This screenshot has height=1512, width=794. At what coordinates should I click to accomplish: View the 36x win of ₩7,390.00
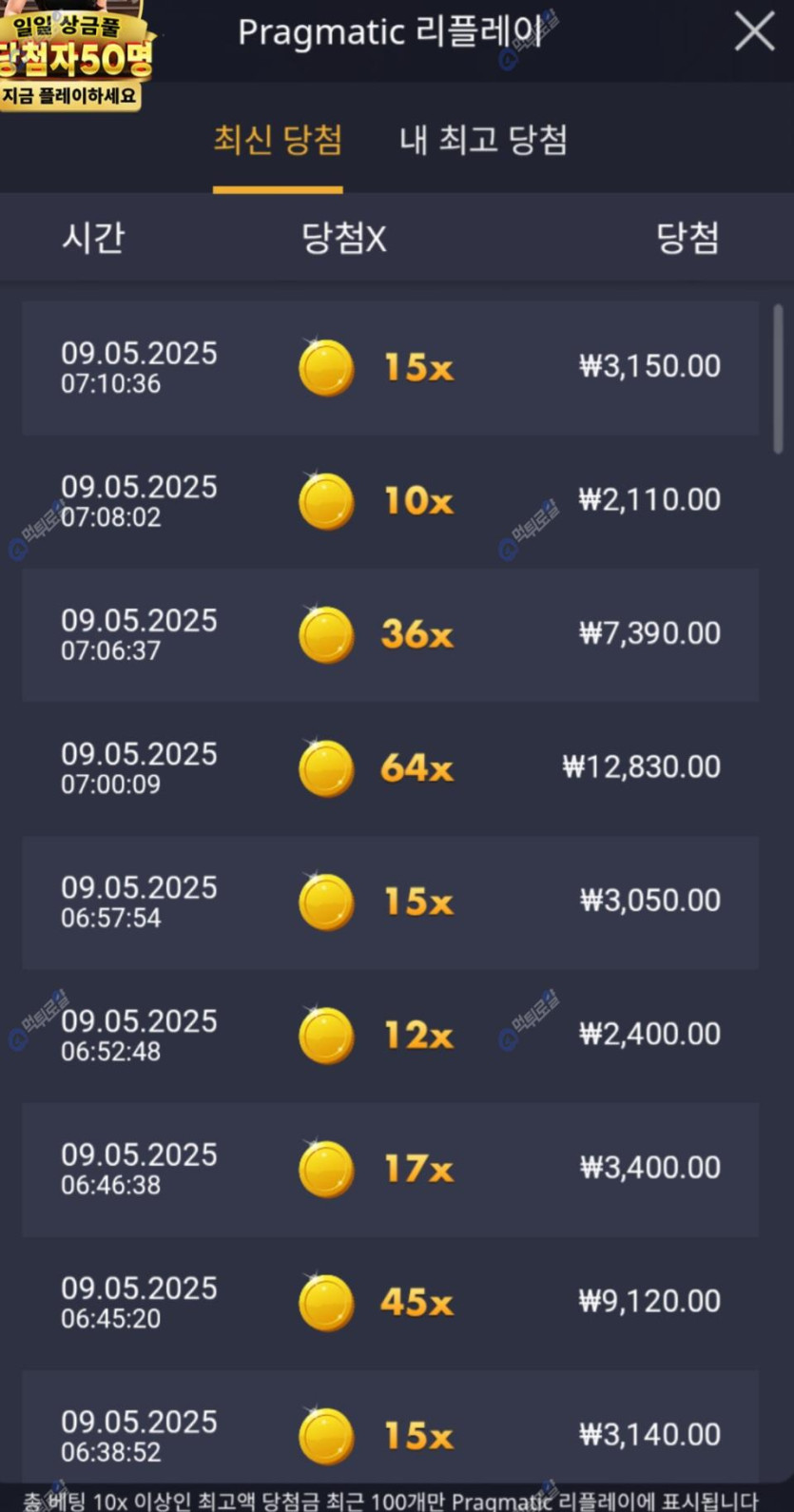pyautogui.click(x=390, y=634)
